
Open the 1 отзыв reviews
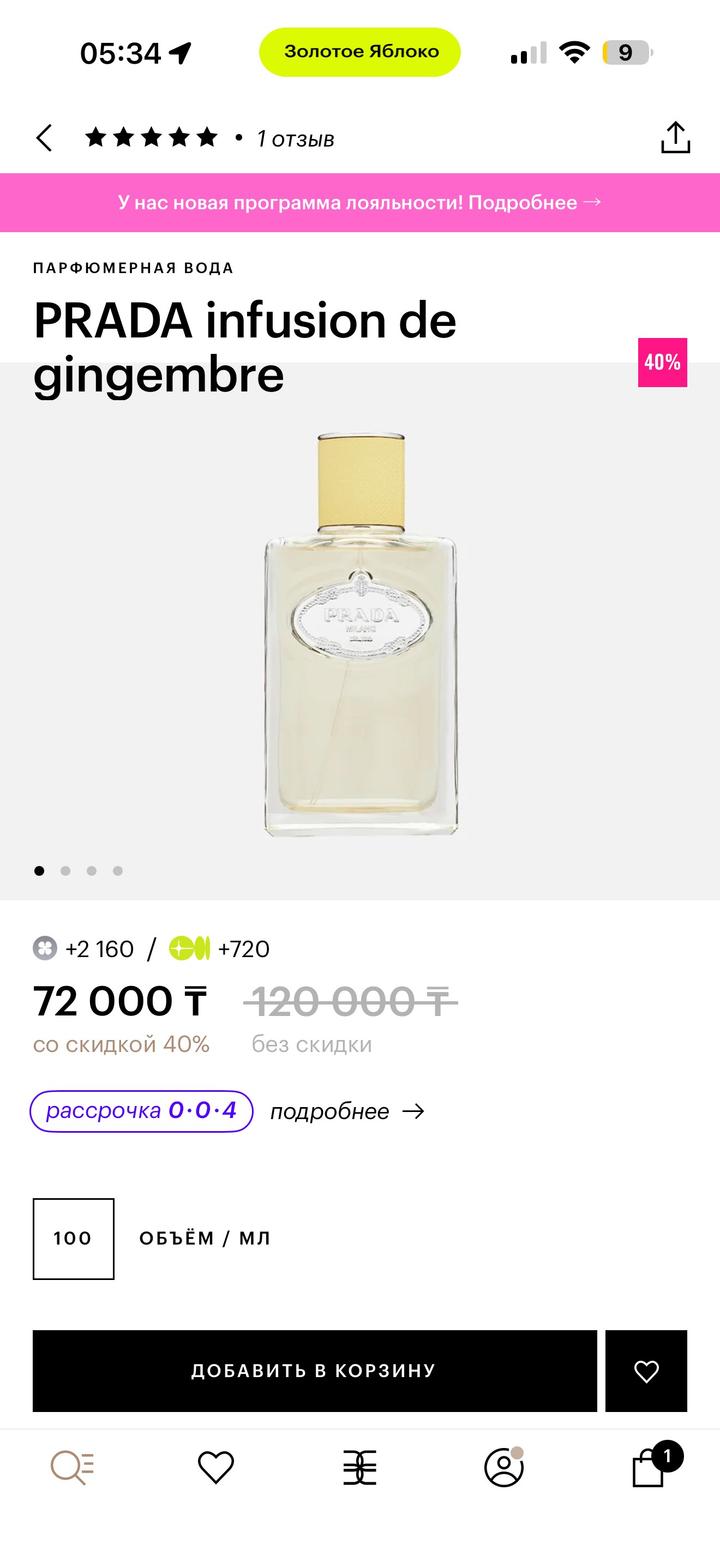tap(295, 139)
